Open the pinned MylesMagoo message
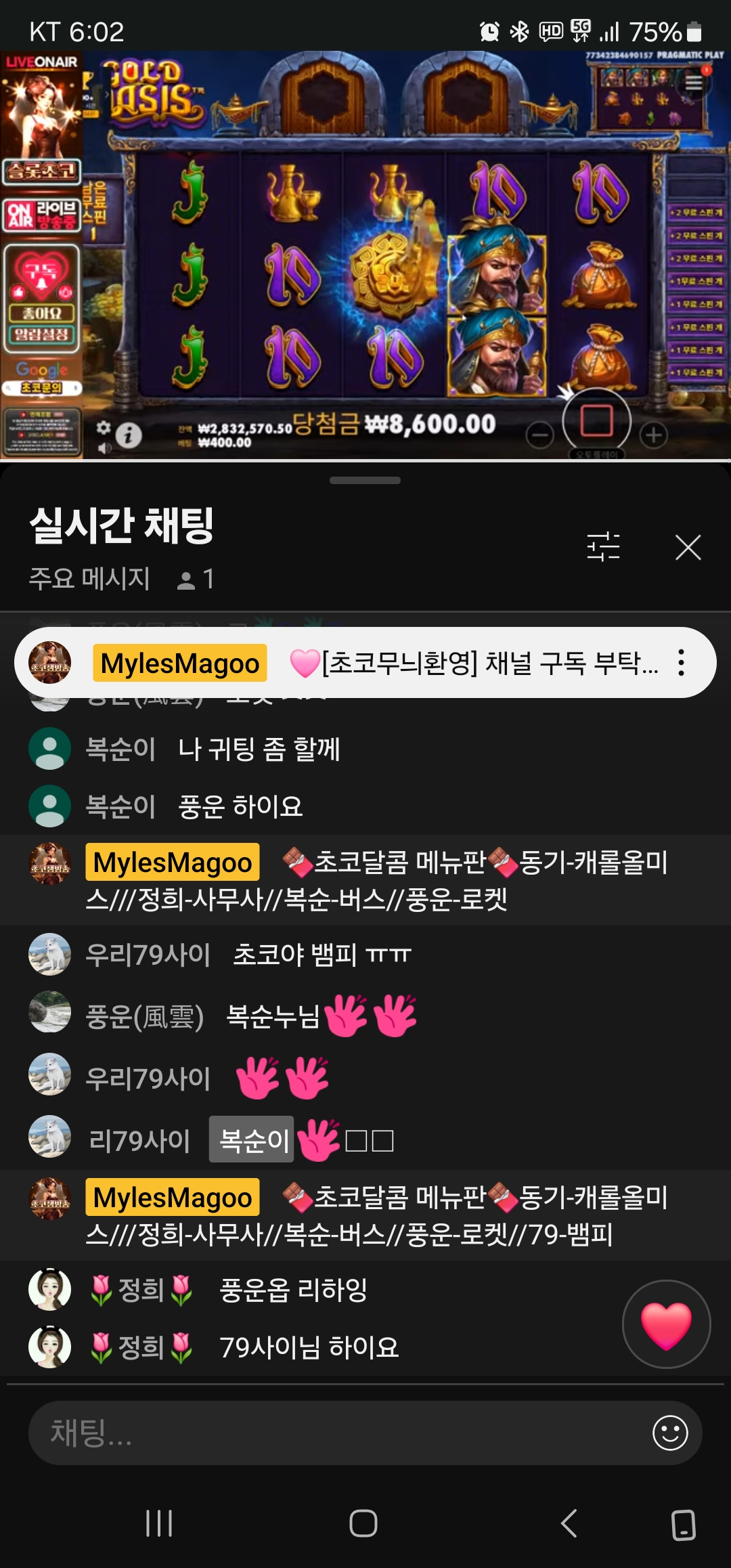 406,663
